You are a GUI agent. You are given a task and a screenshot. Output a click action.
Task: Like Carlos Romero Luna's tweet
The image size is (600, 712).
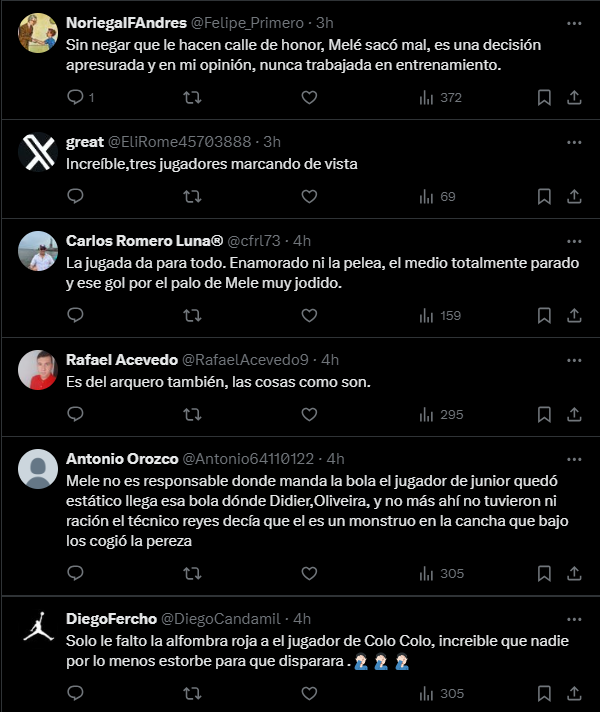pyautogui.click(x=309, y=315)
